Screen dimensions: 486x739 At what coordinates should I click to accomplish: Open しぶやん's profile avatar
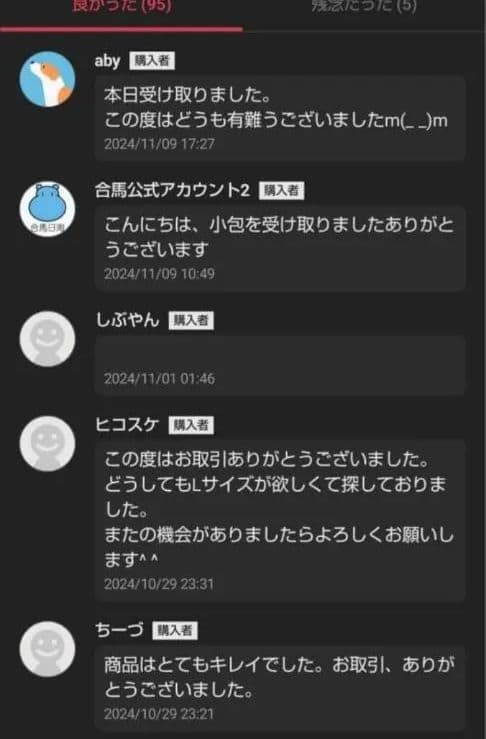(47, 339)
